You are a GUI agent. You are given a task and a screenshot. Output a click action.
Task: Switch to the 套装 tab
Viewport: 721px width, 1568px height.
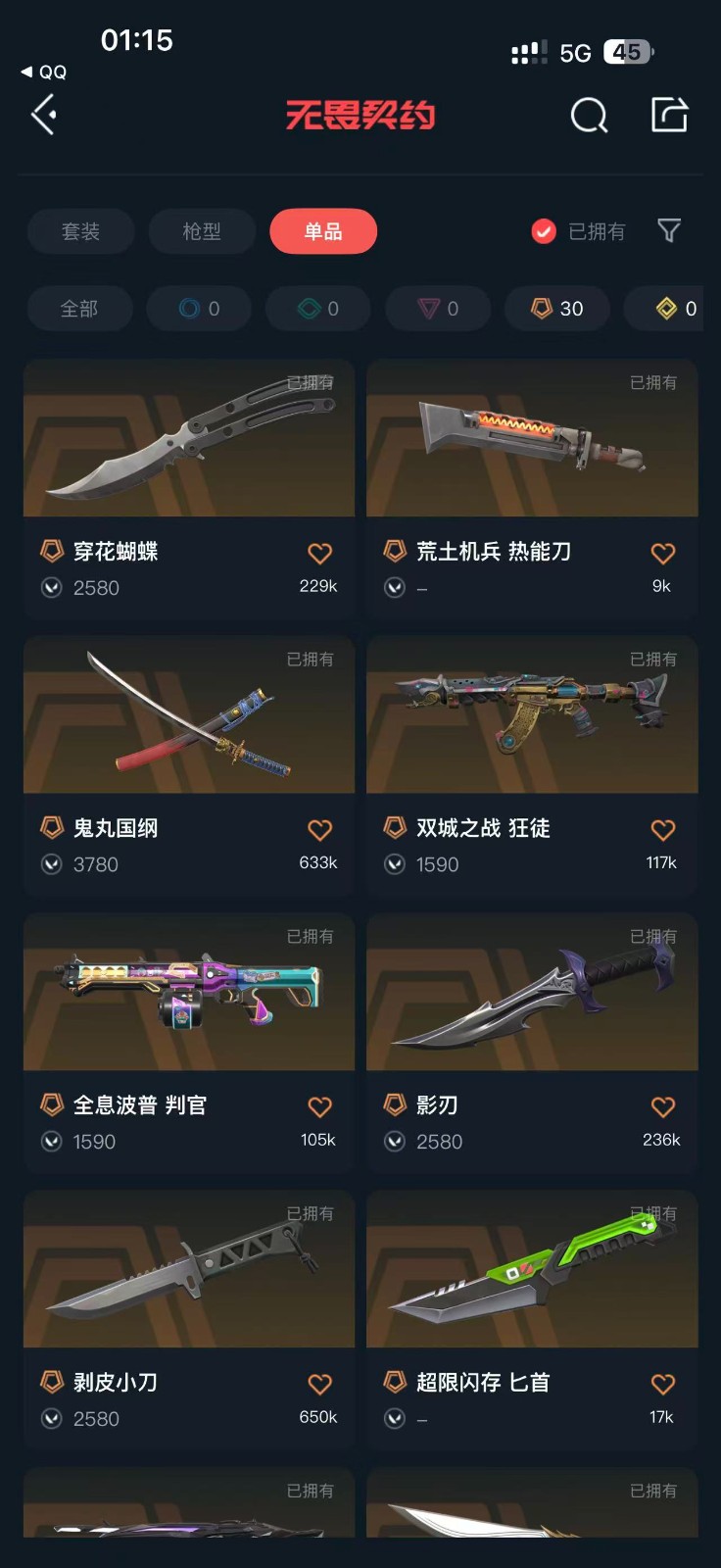coord(80,231)
